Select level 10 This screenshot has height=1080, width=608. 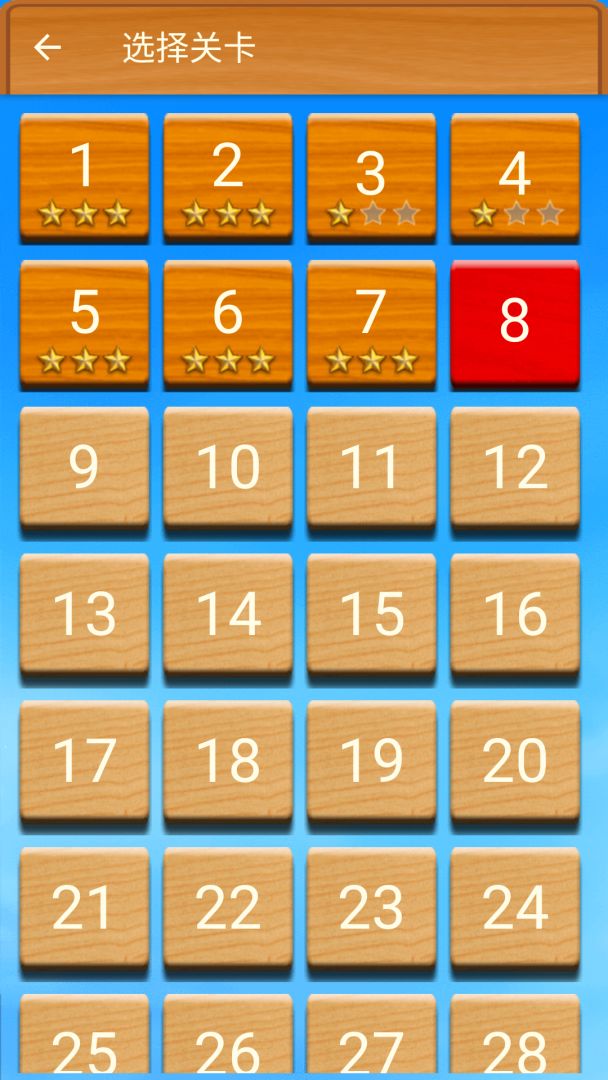[228, 467]
